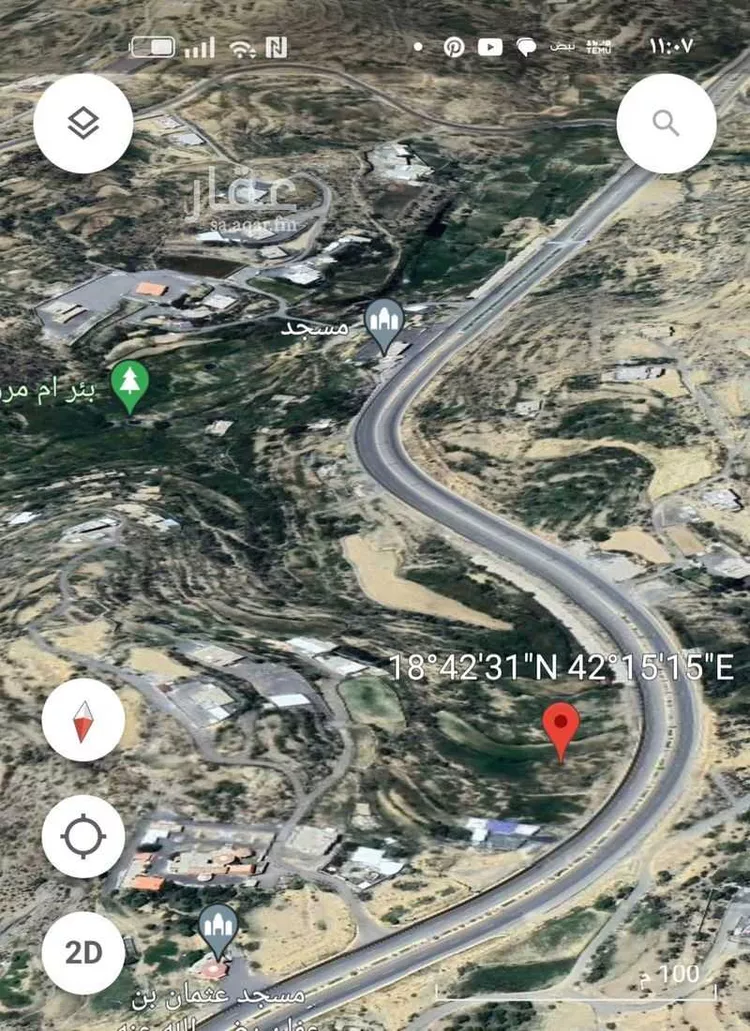This screenshot has height=1031, width=750.
Task: Open the map layers button
Action: (x=83, y=123)
